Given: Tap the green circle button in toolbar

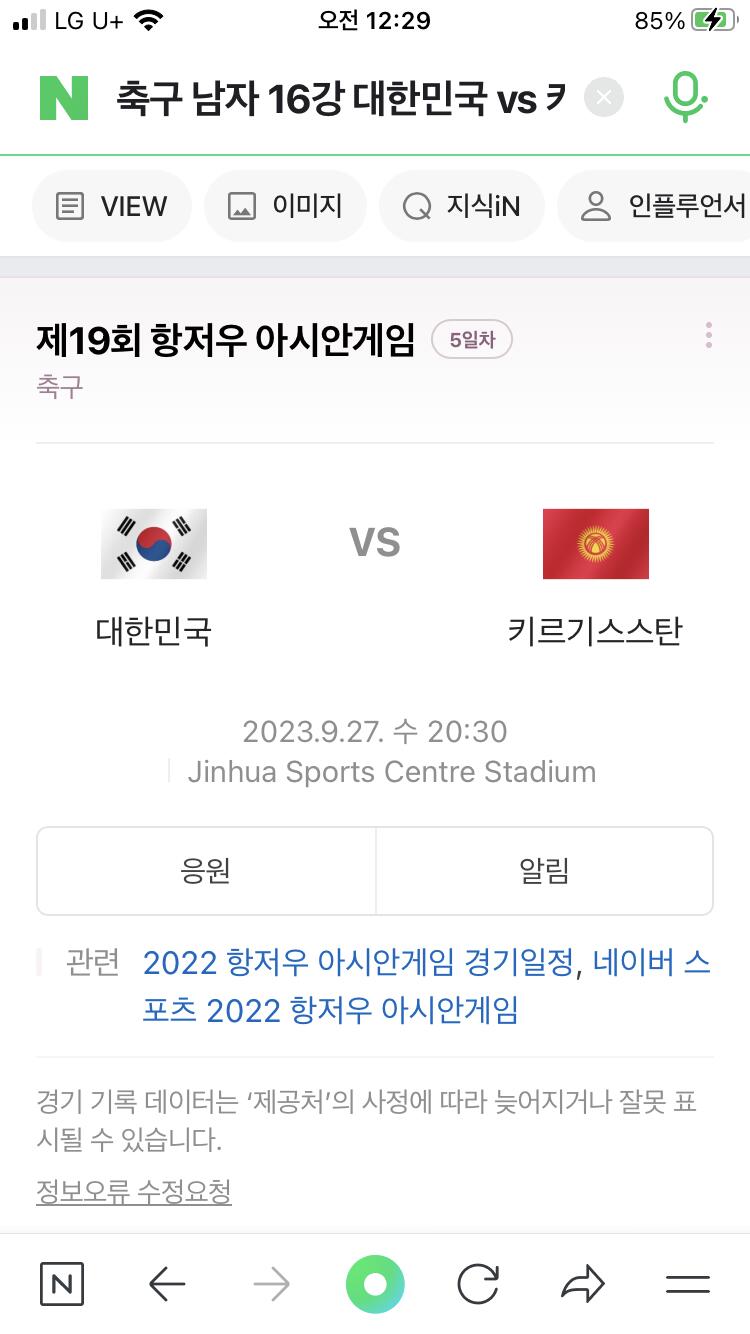Looking at the screenshot, I should 375,1284.
